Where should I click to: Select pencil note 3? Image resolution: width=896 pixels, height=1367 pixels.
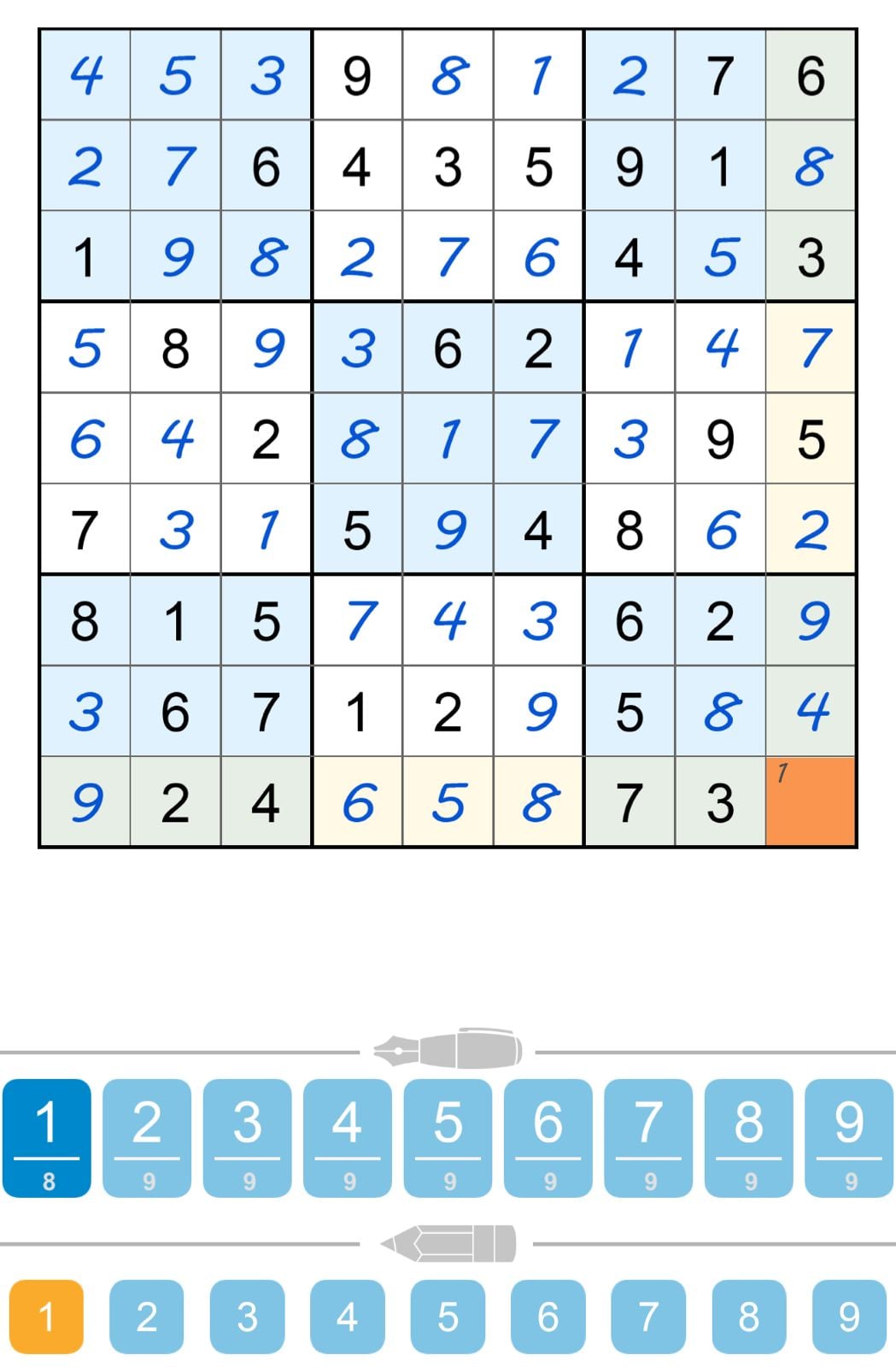click(x=248, y=1317)
